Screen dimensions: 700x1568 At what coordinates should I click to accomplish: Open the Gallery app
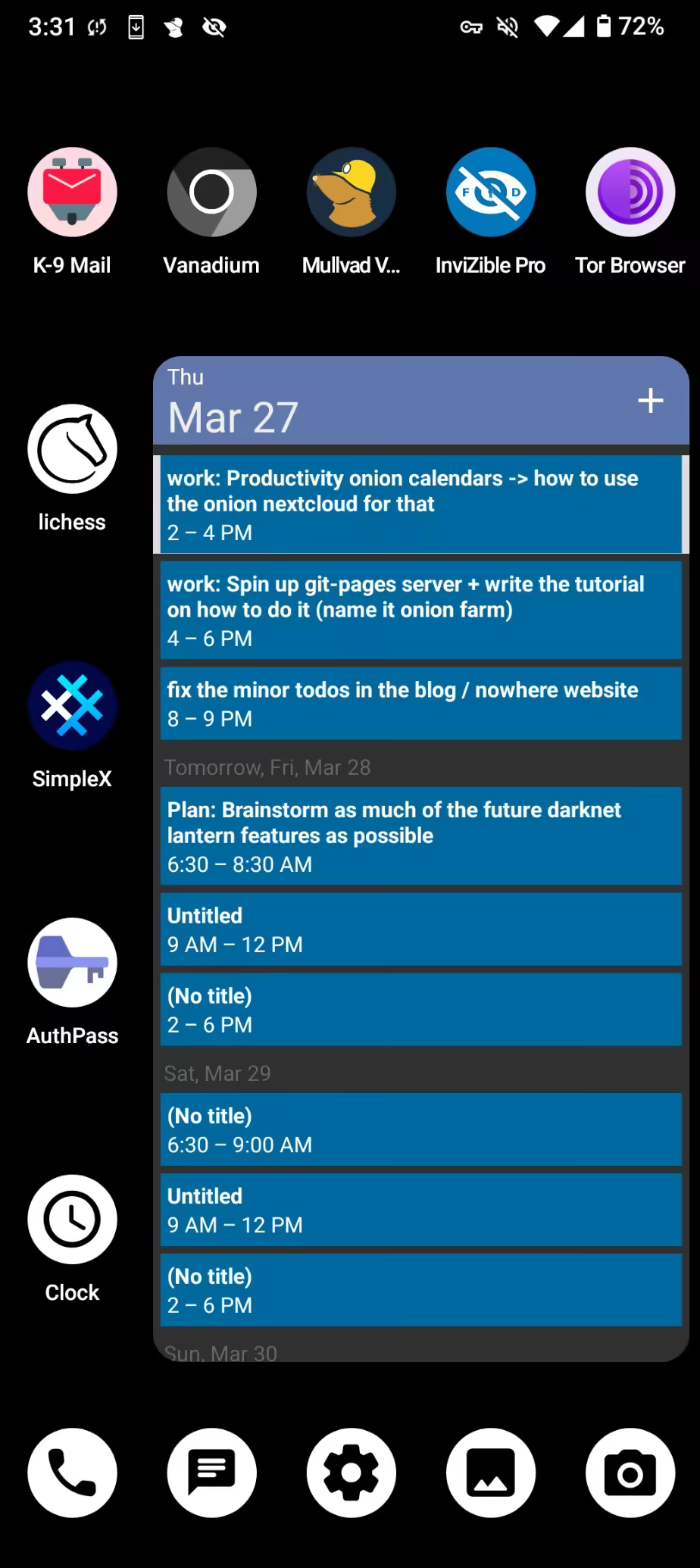[x=490, y=1473]
